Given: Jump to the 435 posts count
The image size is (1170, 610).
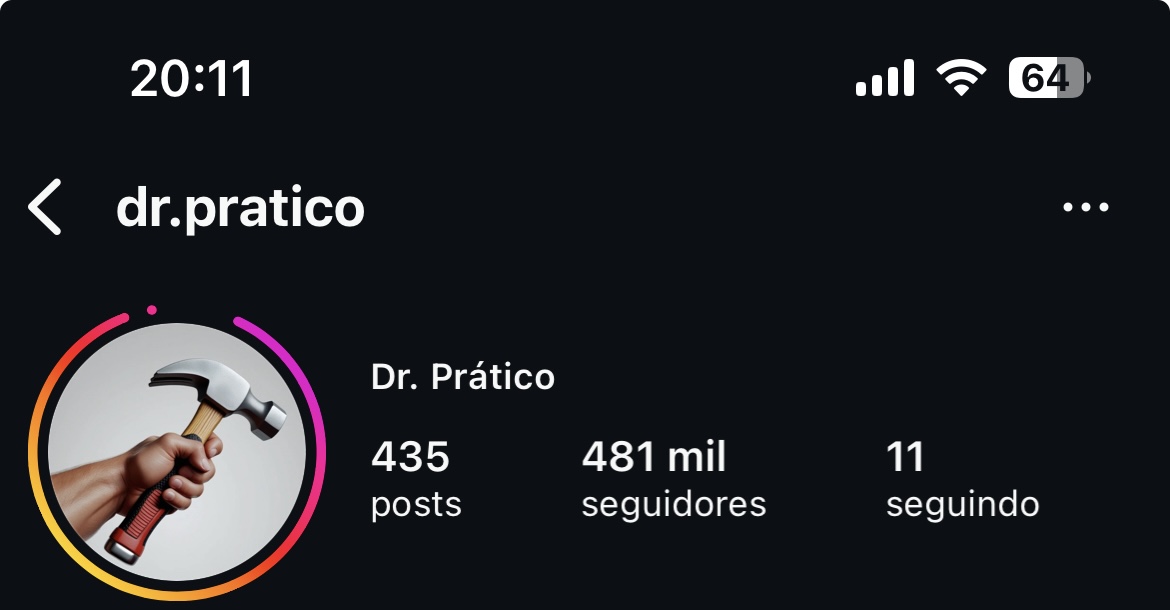Looking at the screenshot, I should tap(415, 479).
